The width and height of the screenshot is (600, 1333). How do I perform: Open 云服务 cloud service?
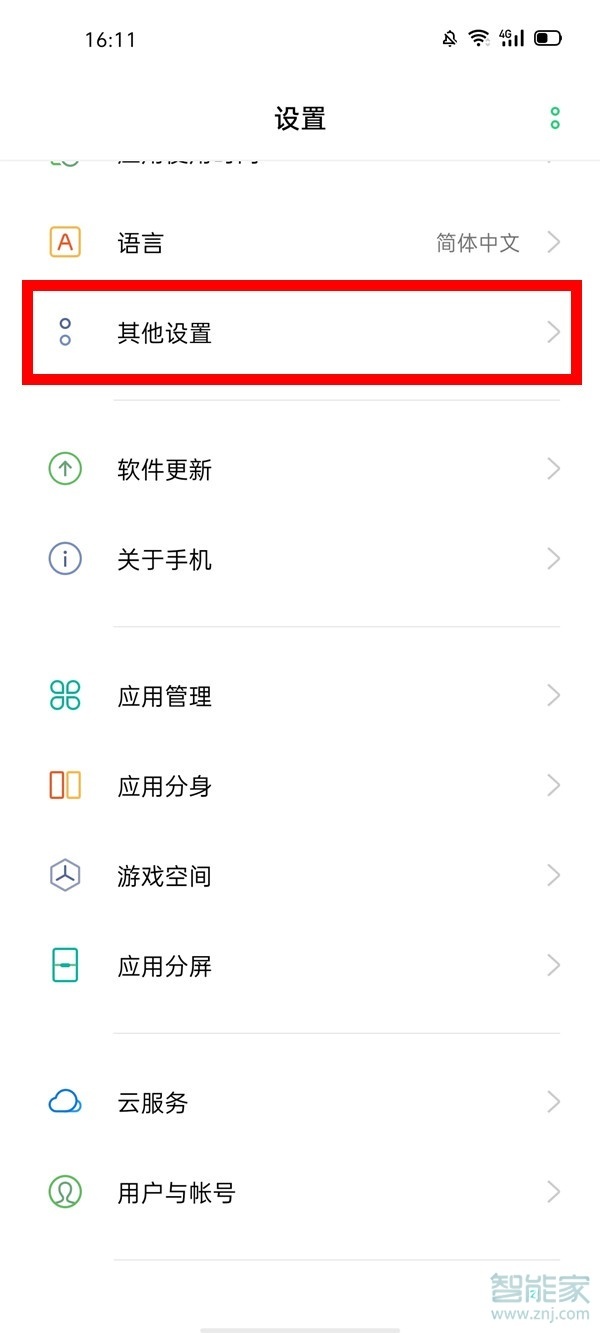coord(300,1102)
